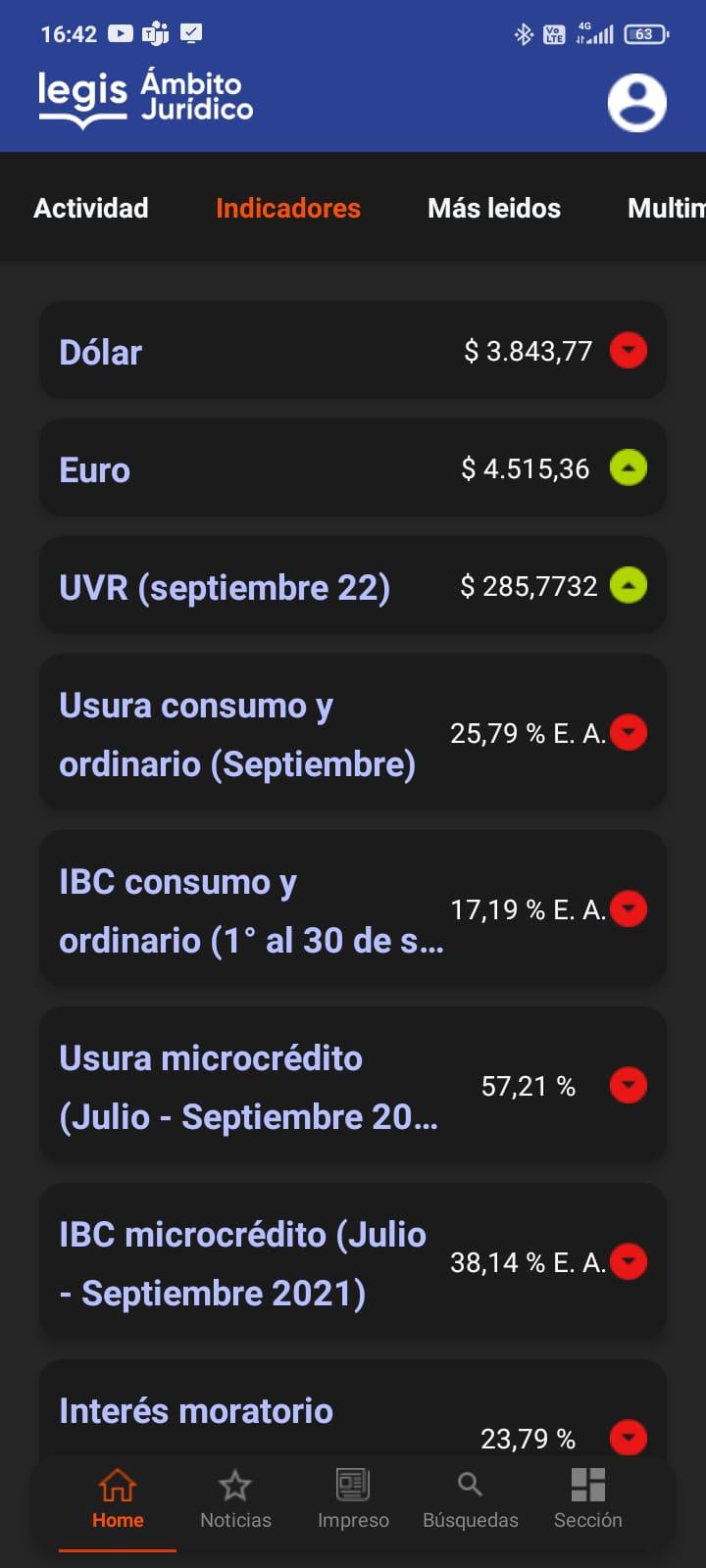
Task: Expand the IBC consumo y ordinario entry
Action: (629, 908)
